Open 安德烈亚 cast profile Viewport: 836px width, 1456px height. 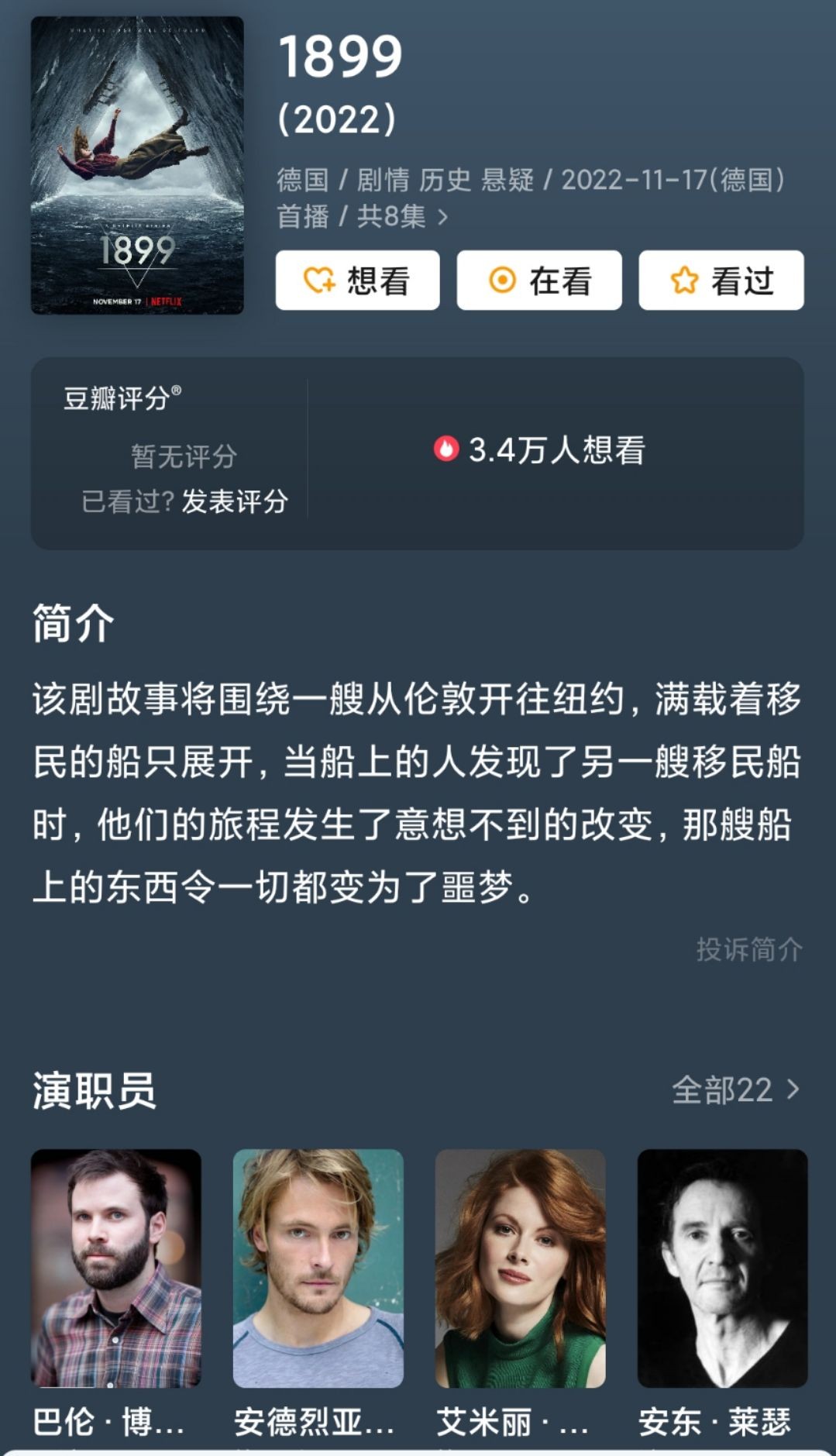318,1268
